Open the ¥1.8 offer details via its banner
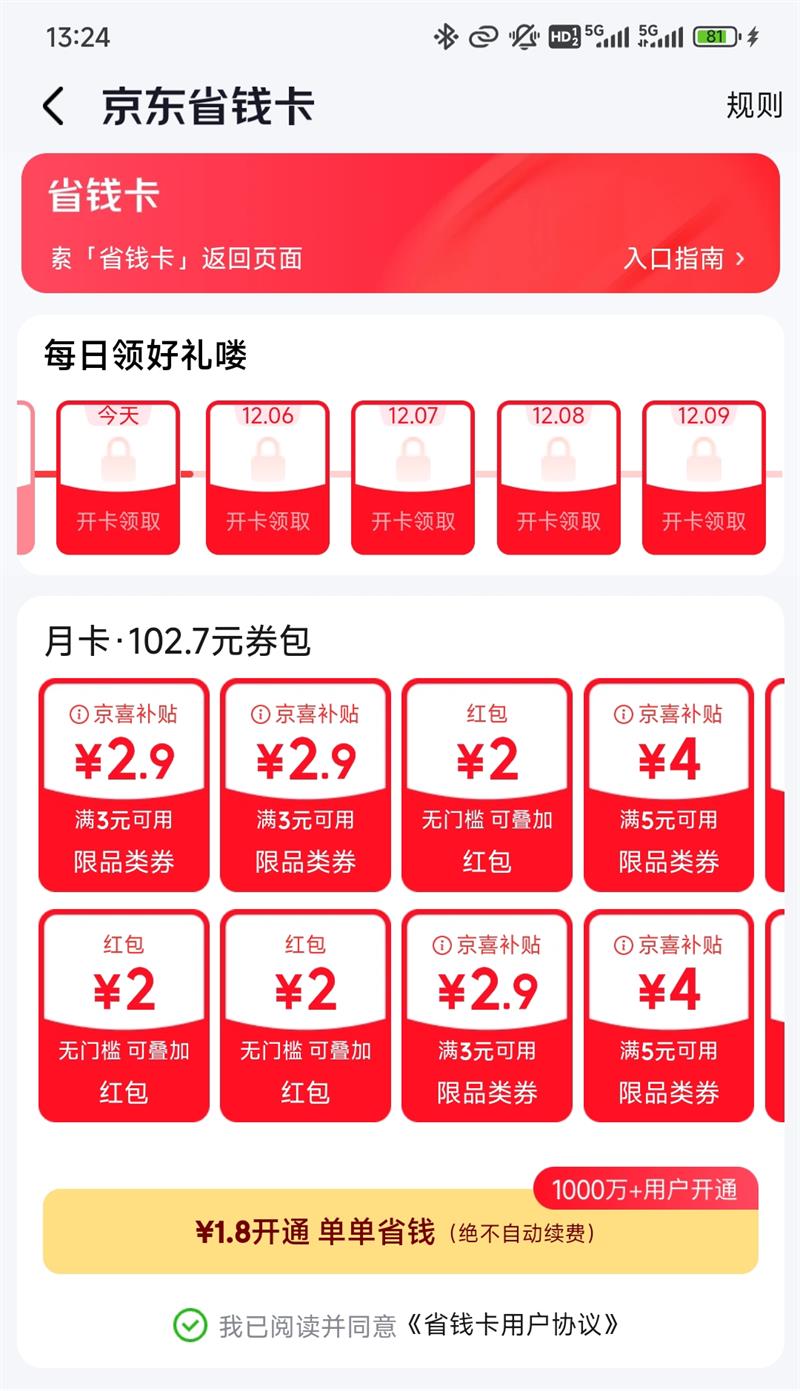Screen dimensions: 800x1391 coord(400,1234)
